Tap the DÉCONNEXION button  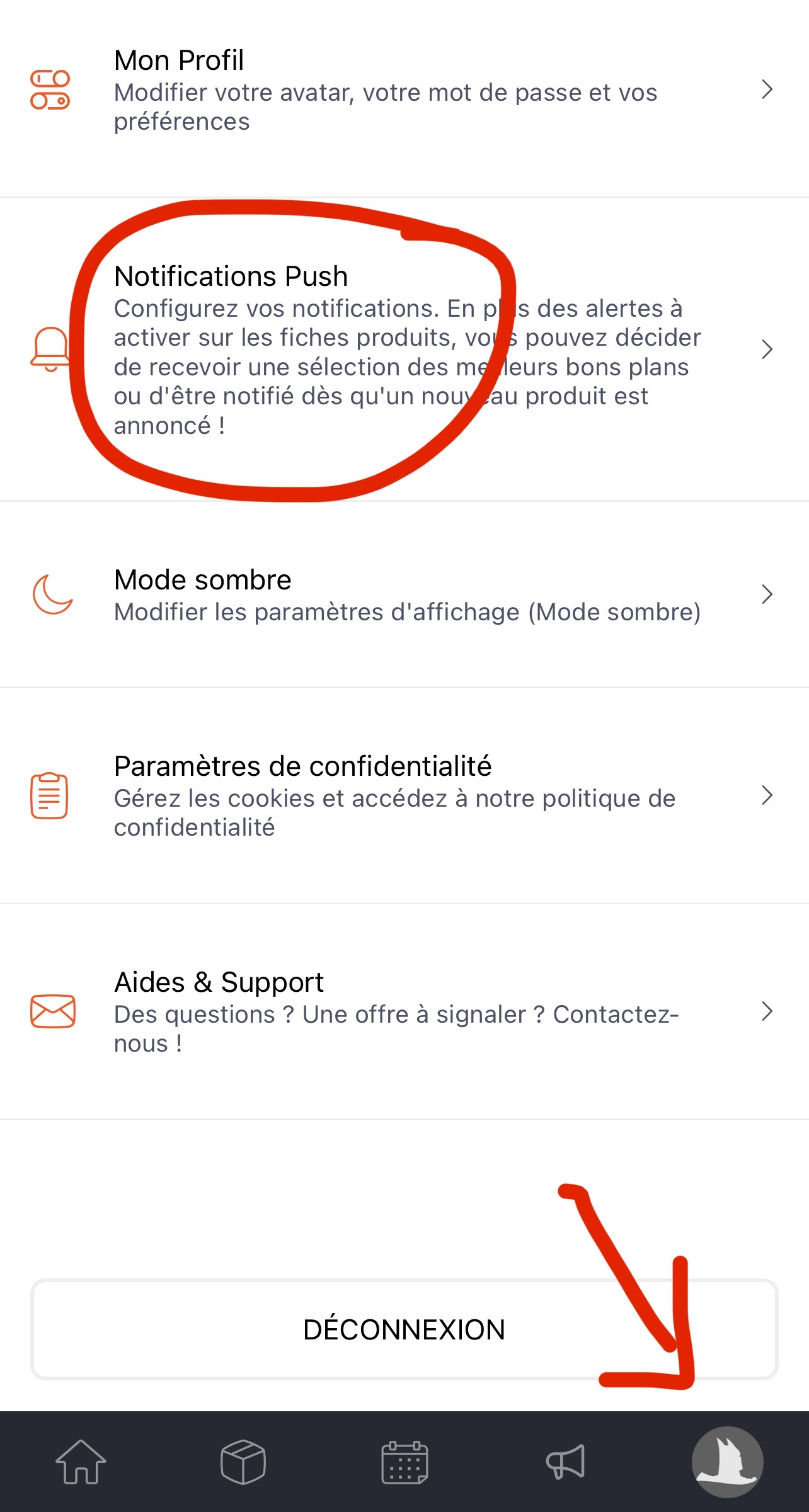pos(404,1329)
